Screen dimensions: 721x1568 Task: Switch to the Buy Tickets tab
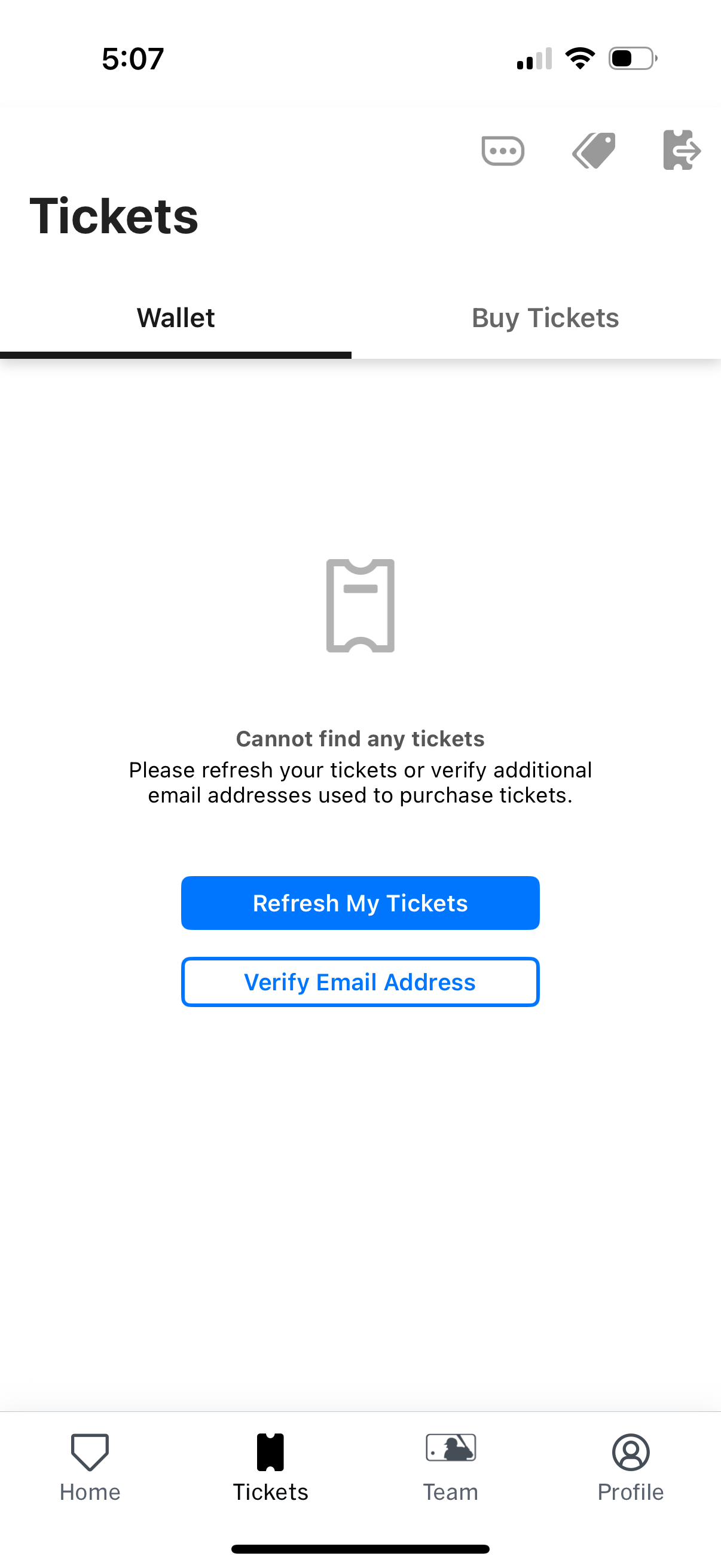[545, 318]
